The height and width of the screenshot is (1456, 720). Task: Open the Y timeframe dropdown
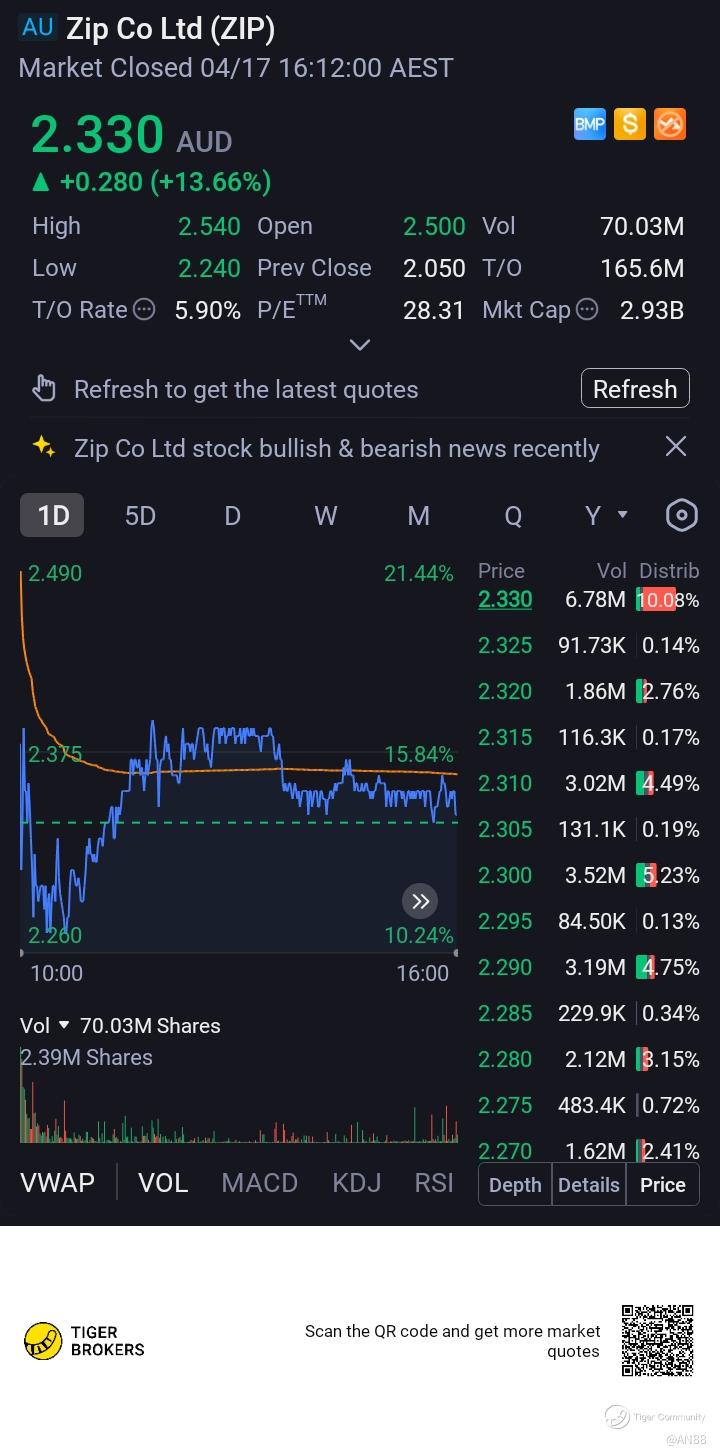click(605, 516)
